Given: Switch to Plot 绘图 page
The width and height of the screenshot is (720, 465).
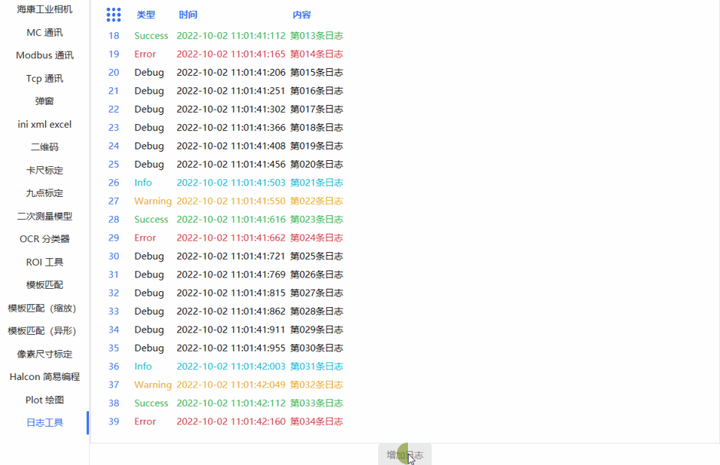Looking at the screenshot, I should [44, 400].
